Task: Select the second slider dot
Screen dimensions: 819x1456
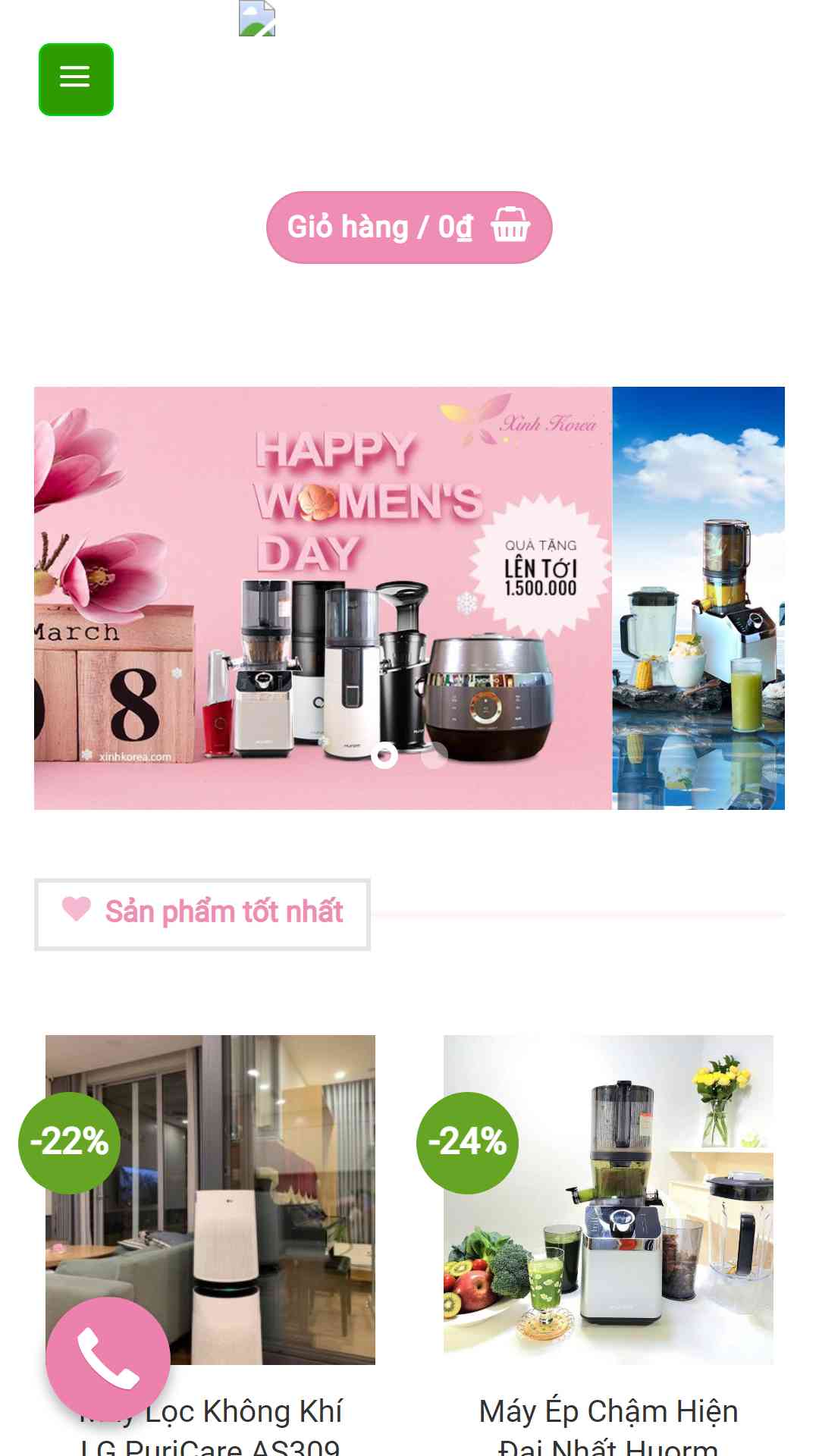Action: tap(435, 755)
